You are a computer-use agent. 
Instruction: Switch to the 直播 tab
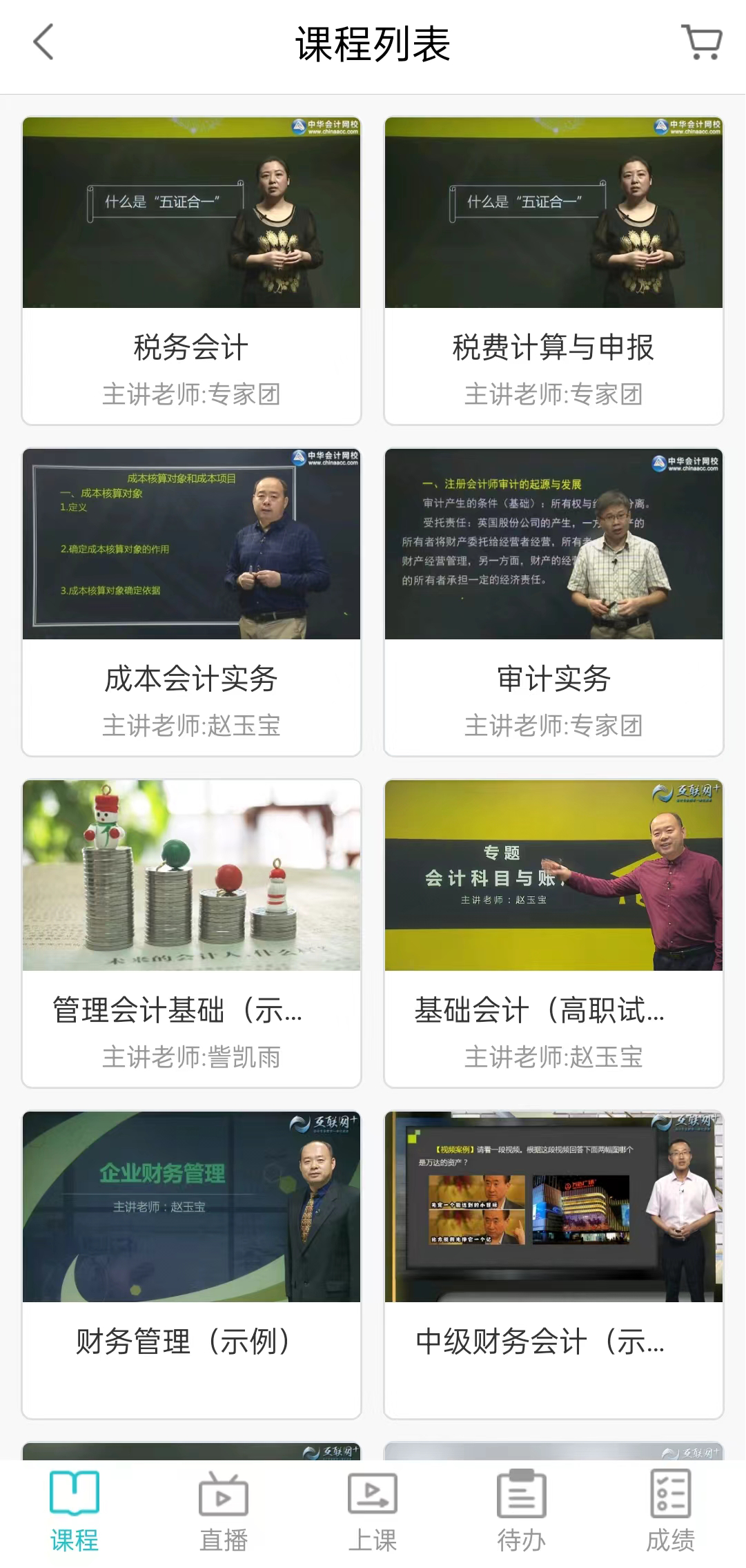(224, 1511)
